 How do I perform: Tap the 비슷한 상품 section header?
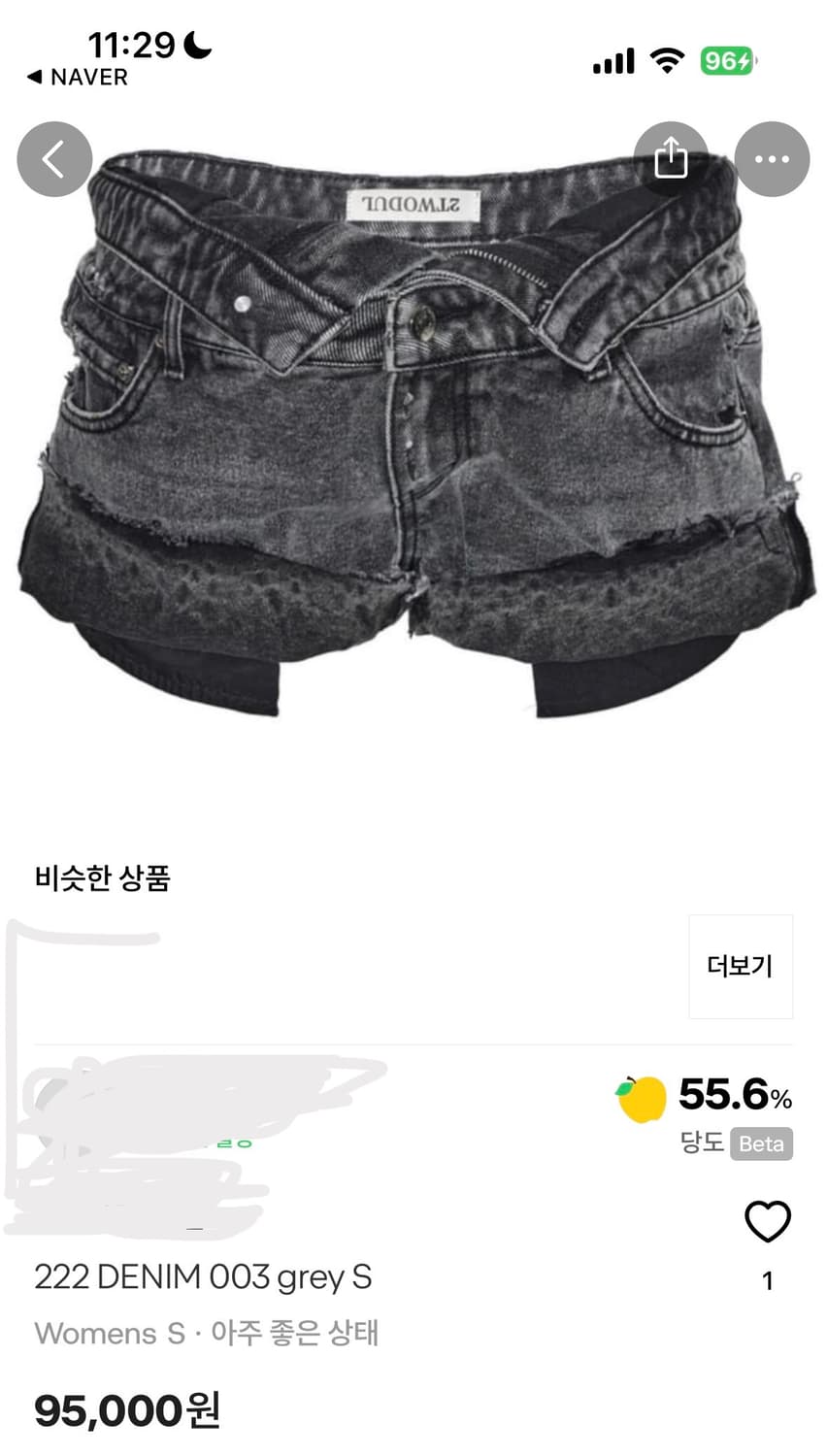(x=102, y=877)
